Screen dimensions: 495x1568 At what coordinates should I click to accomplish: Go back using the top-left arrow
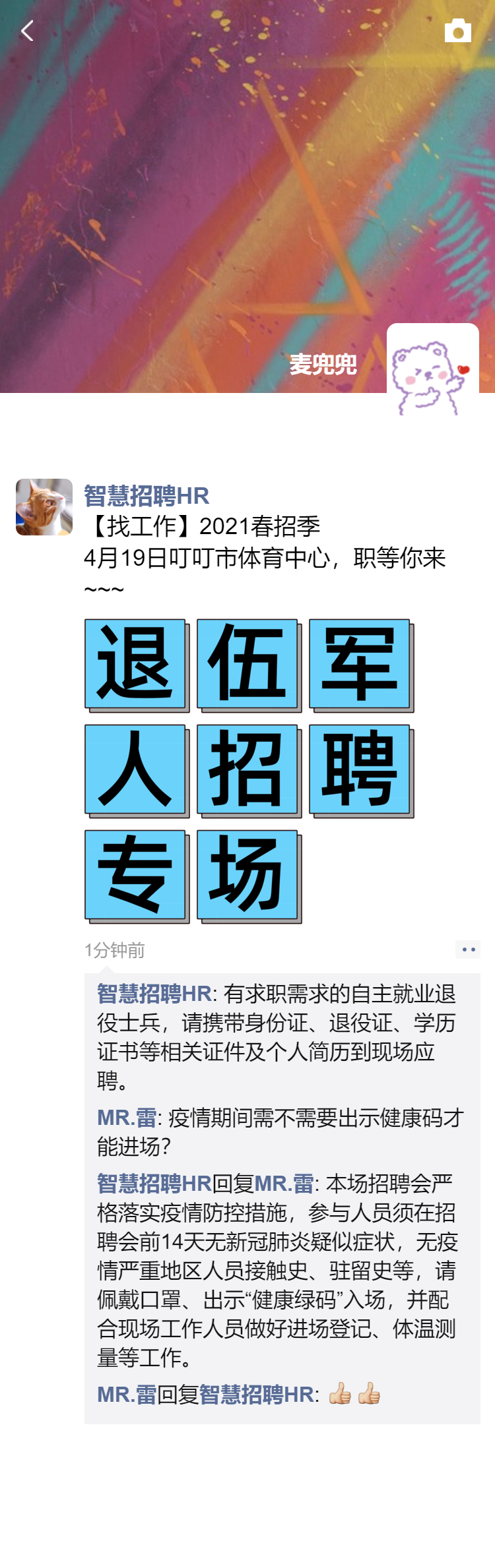(27, 30)
